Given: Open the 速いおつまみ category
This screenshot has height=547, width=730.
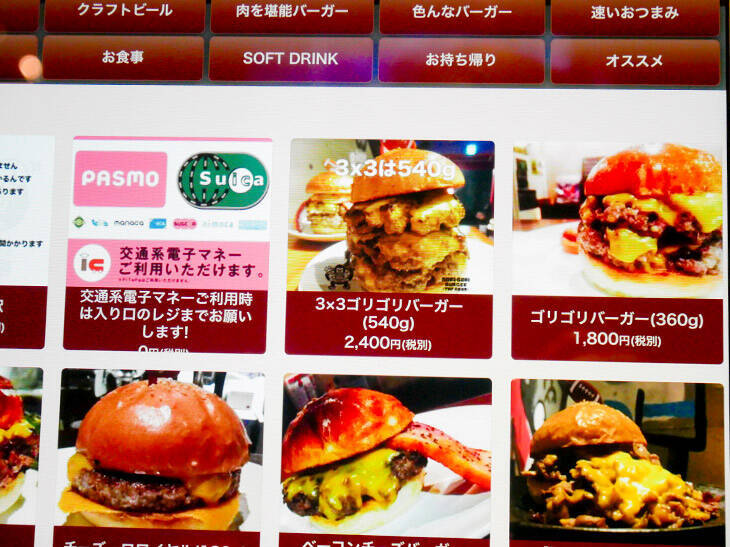Looking at the screenshot, I should (x=634, y=14).
